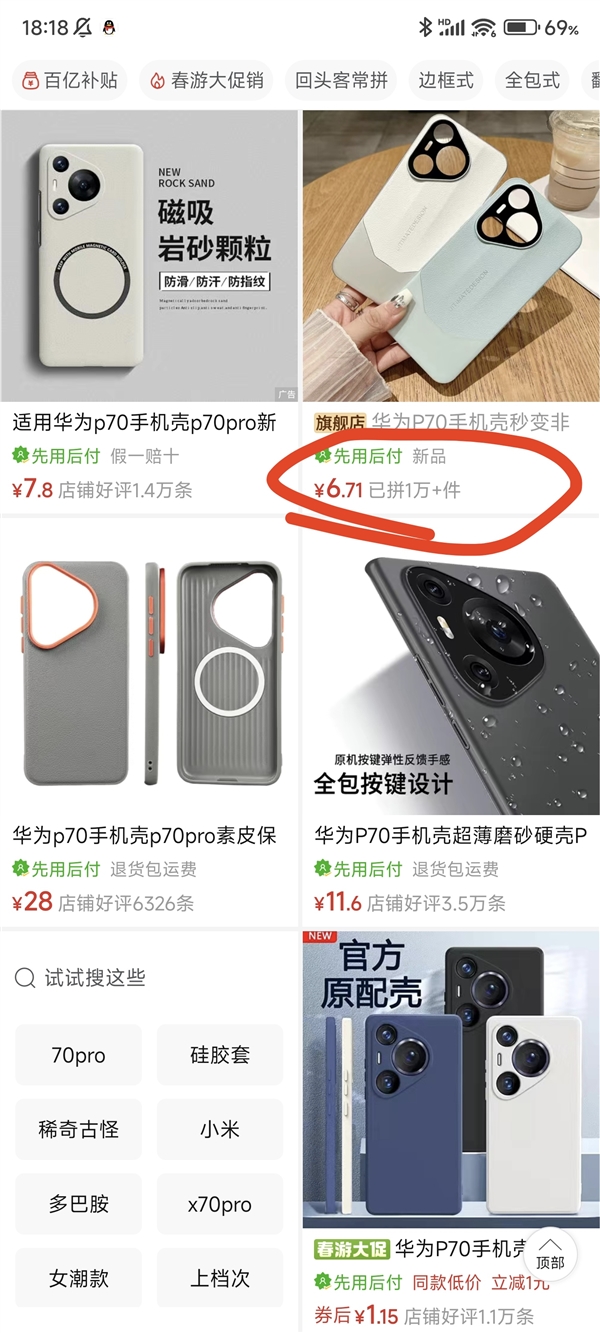Search the suggestion 70pro
The image size is (600, 1333).
[x=78, y=1056]
